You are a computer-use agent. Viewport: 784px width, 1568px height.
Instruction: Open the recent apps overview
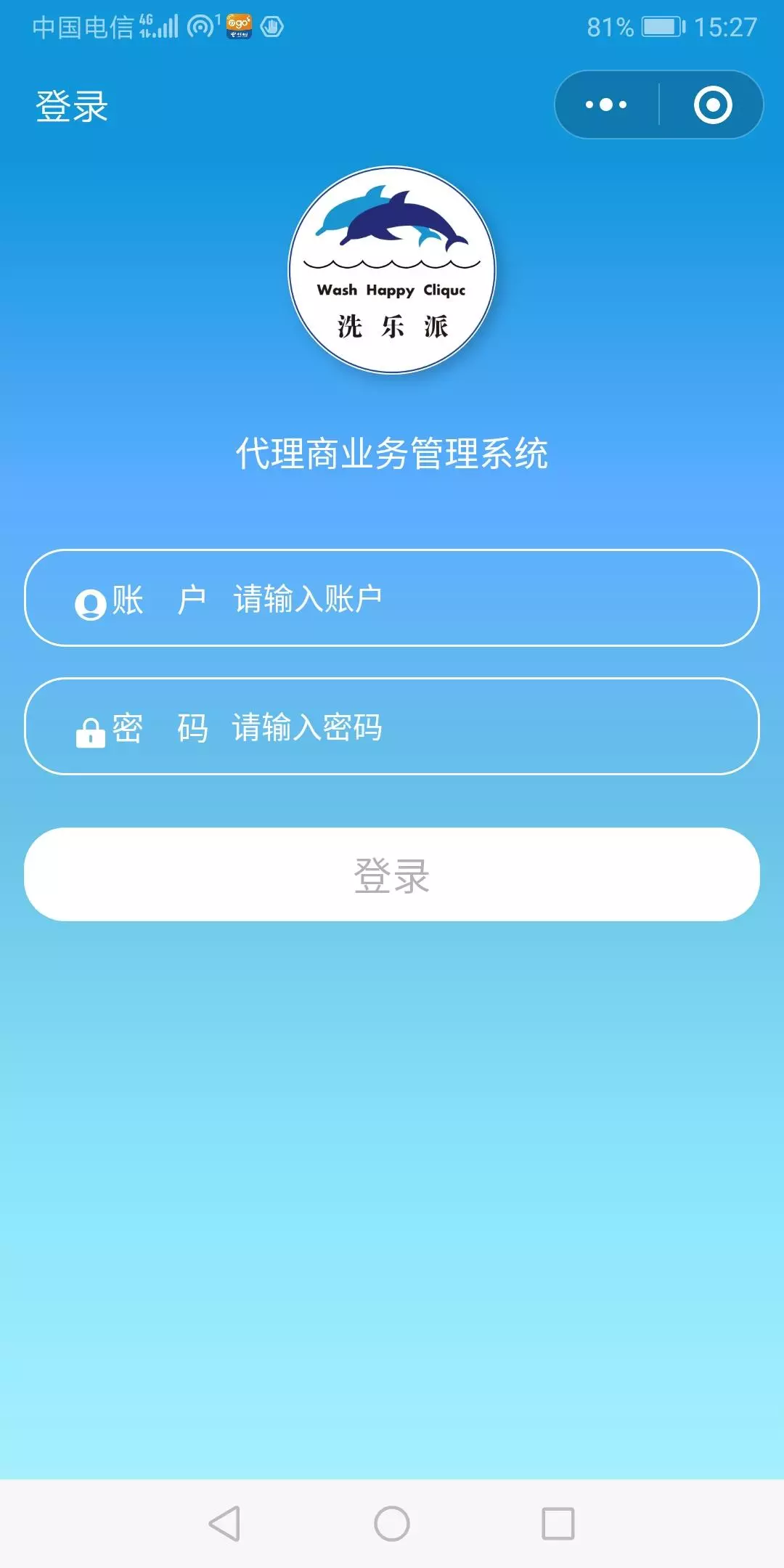pyautogui.click(x=558, y=1523)
